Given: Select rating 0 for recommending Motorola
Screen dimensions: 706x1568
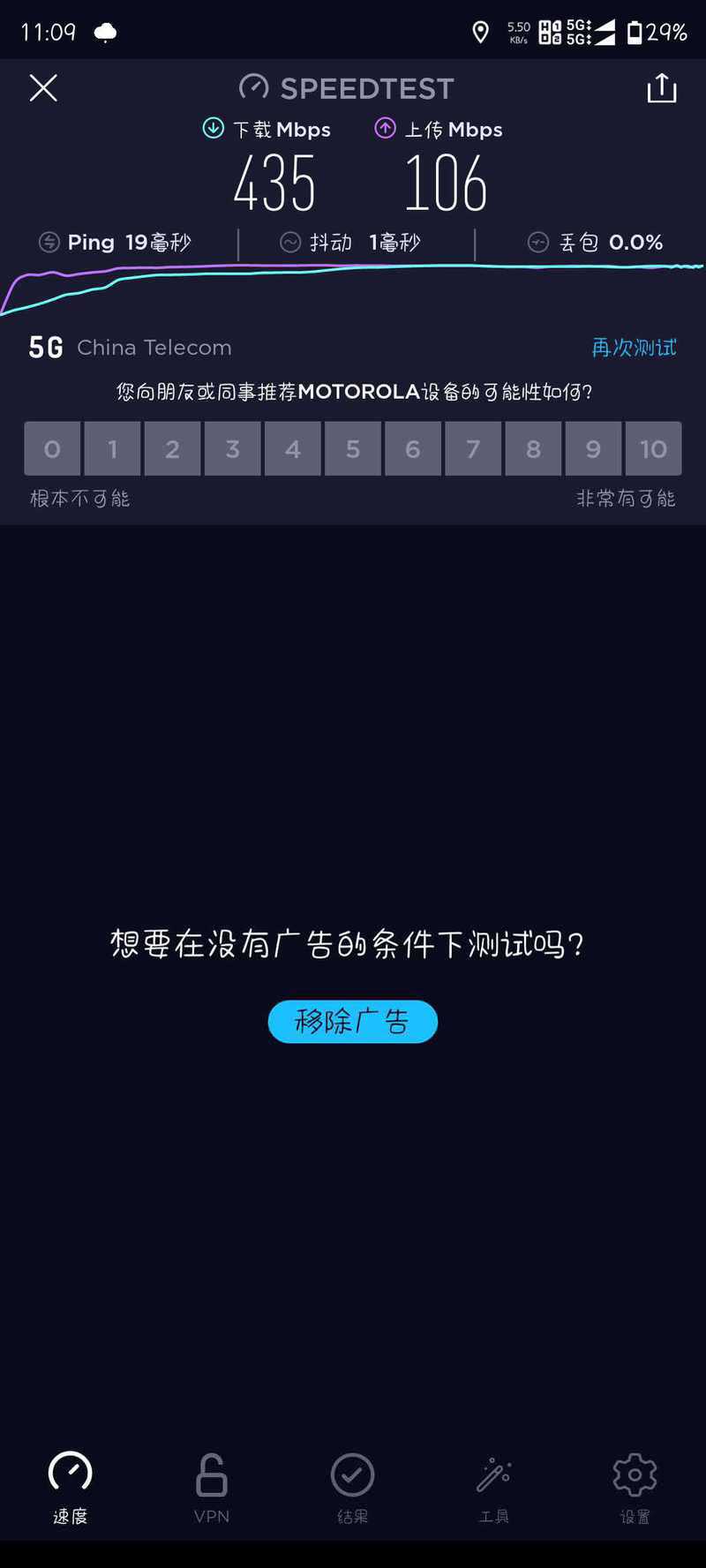Looking at the screenshot, I should 52,449.
